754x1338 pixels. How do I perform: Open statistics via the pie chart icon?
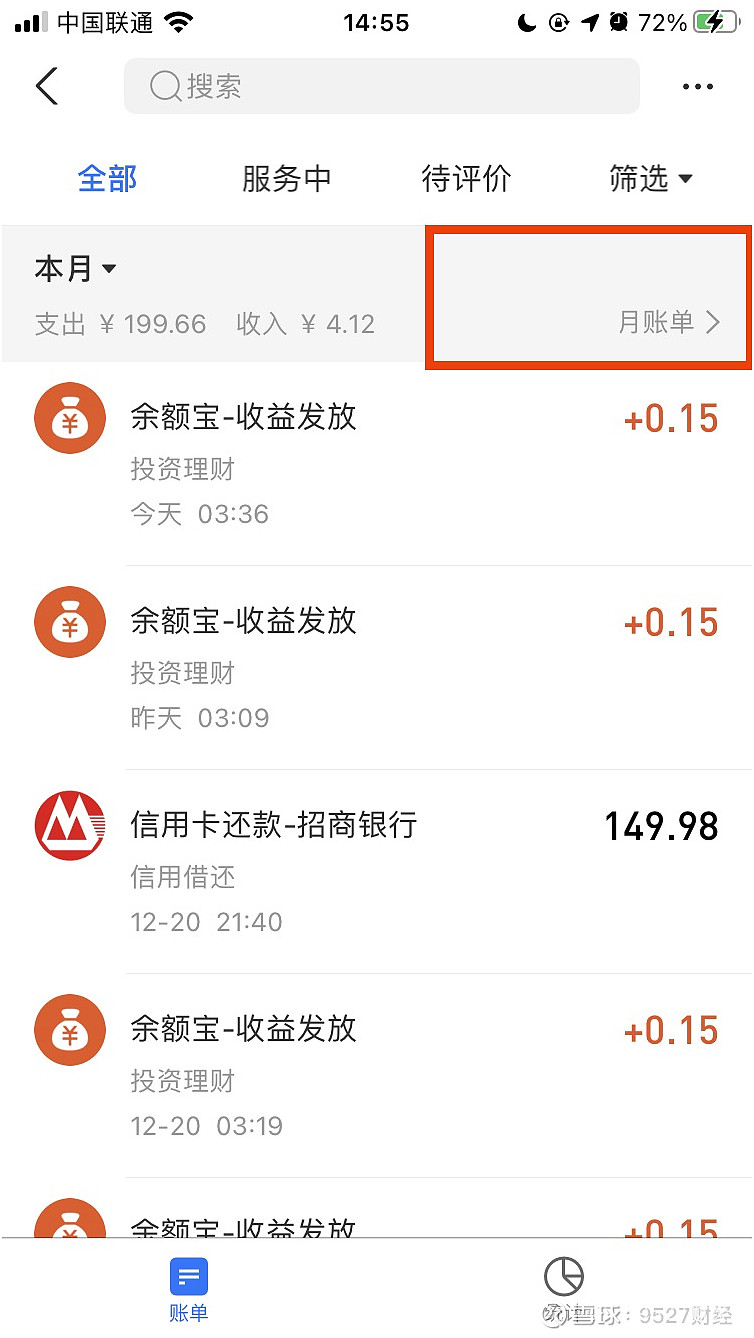click(564, 1277)
